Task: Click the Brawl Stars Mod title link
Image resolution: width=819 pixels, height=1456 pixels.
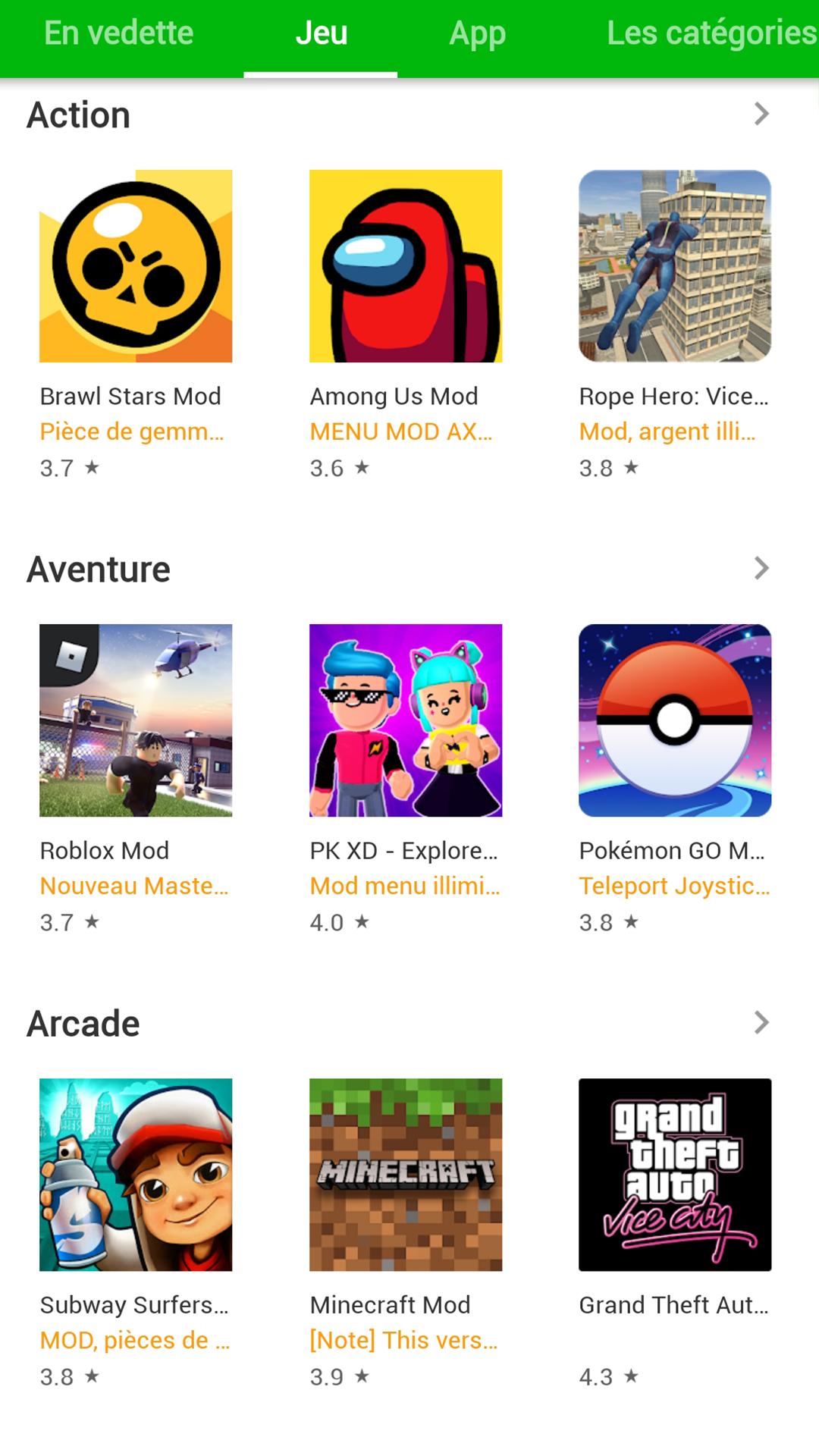Action: pos(130,395)
